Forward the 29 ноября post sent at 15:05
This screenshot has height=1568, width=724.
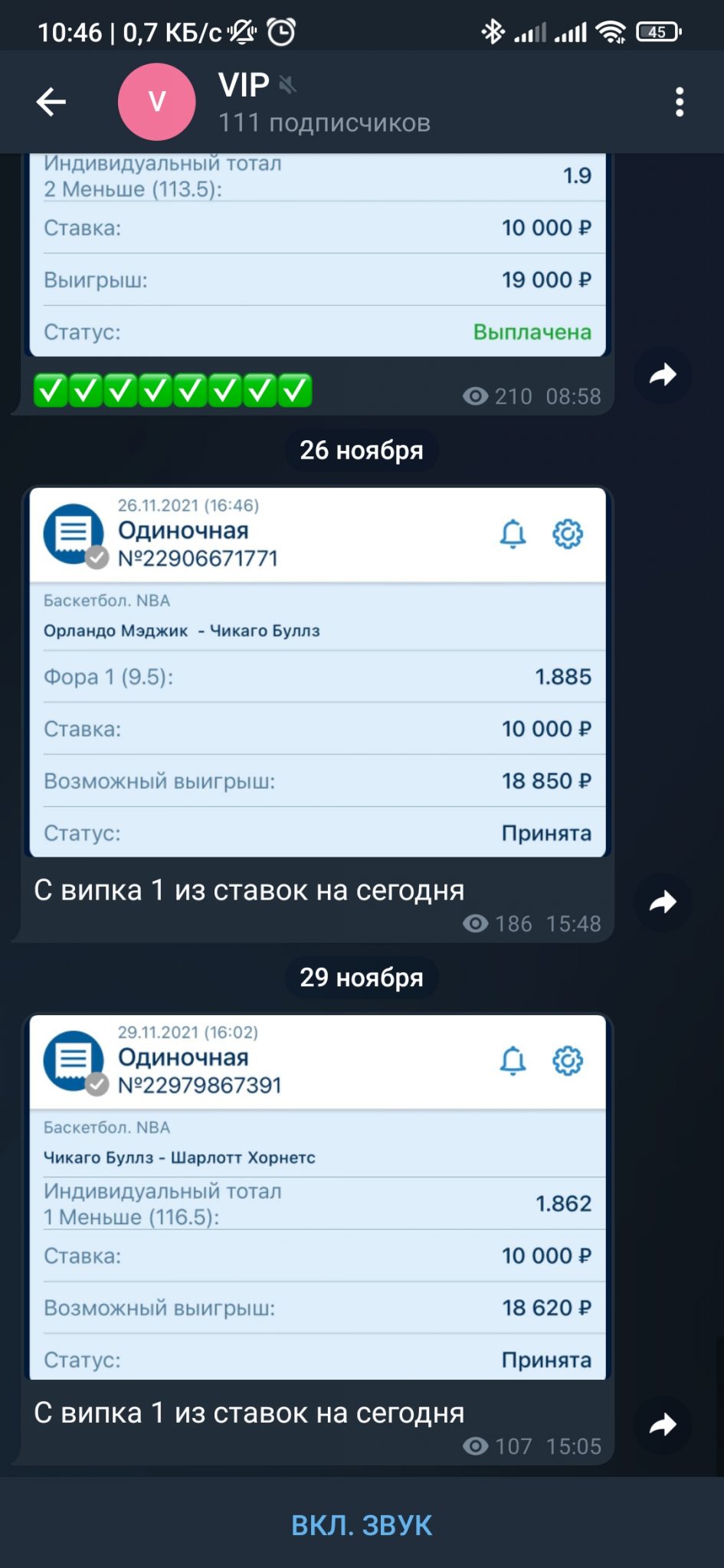point(663,1424)
